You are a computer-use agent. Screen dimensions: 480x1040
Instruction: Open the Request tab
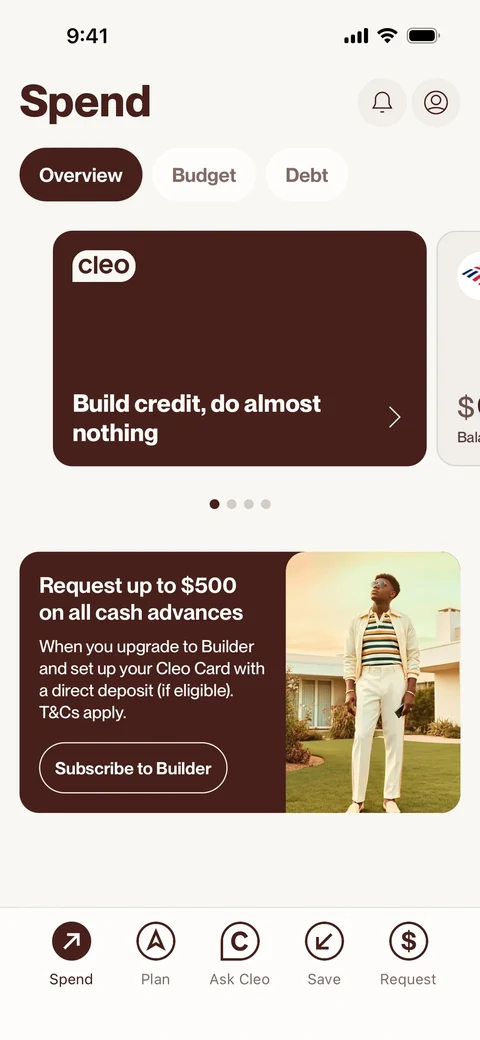click(408, 954)
